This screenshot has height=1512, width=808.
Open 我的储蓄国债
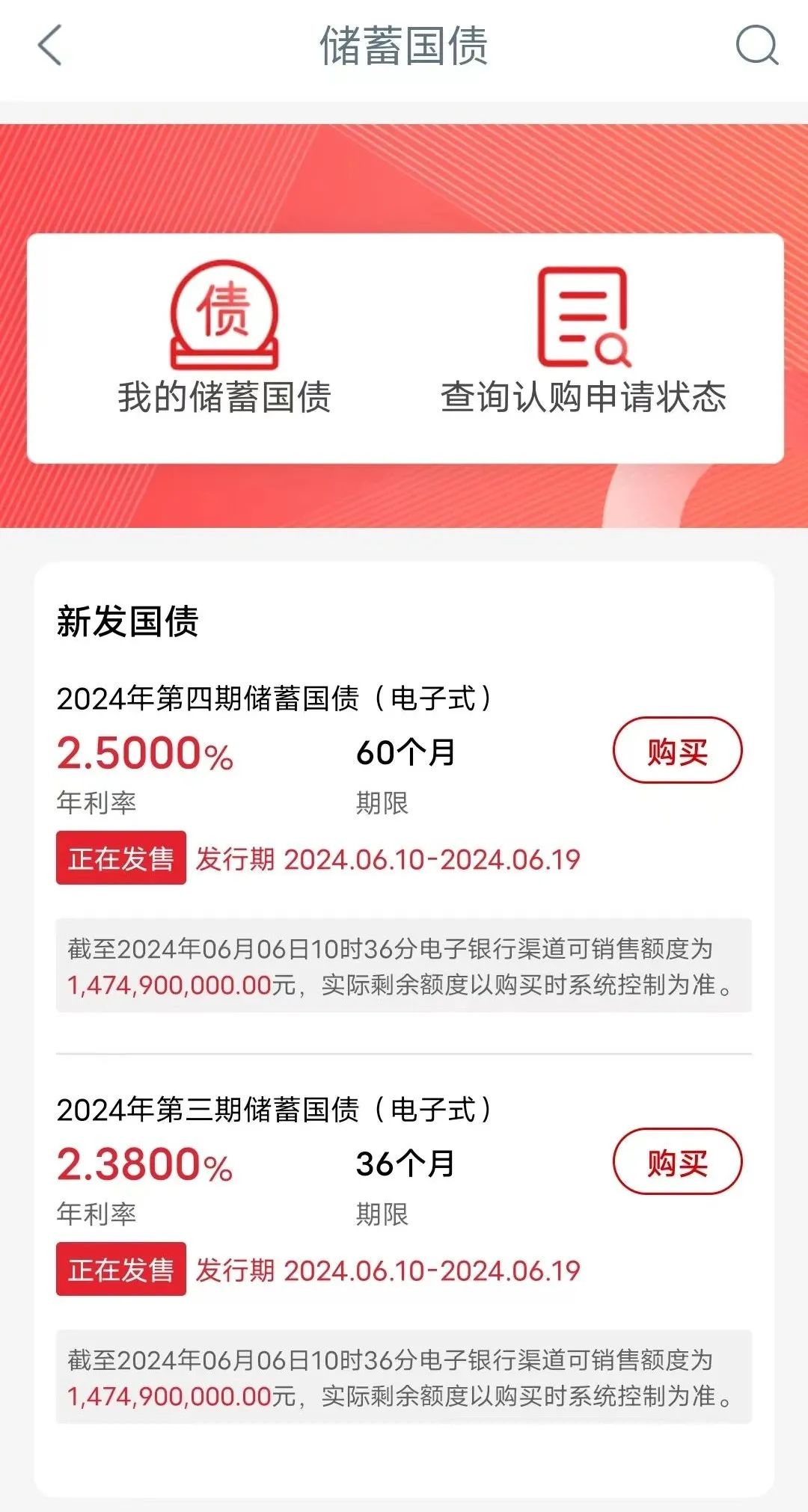click(x=224, y=337)
